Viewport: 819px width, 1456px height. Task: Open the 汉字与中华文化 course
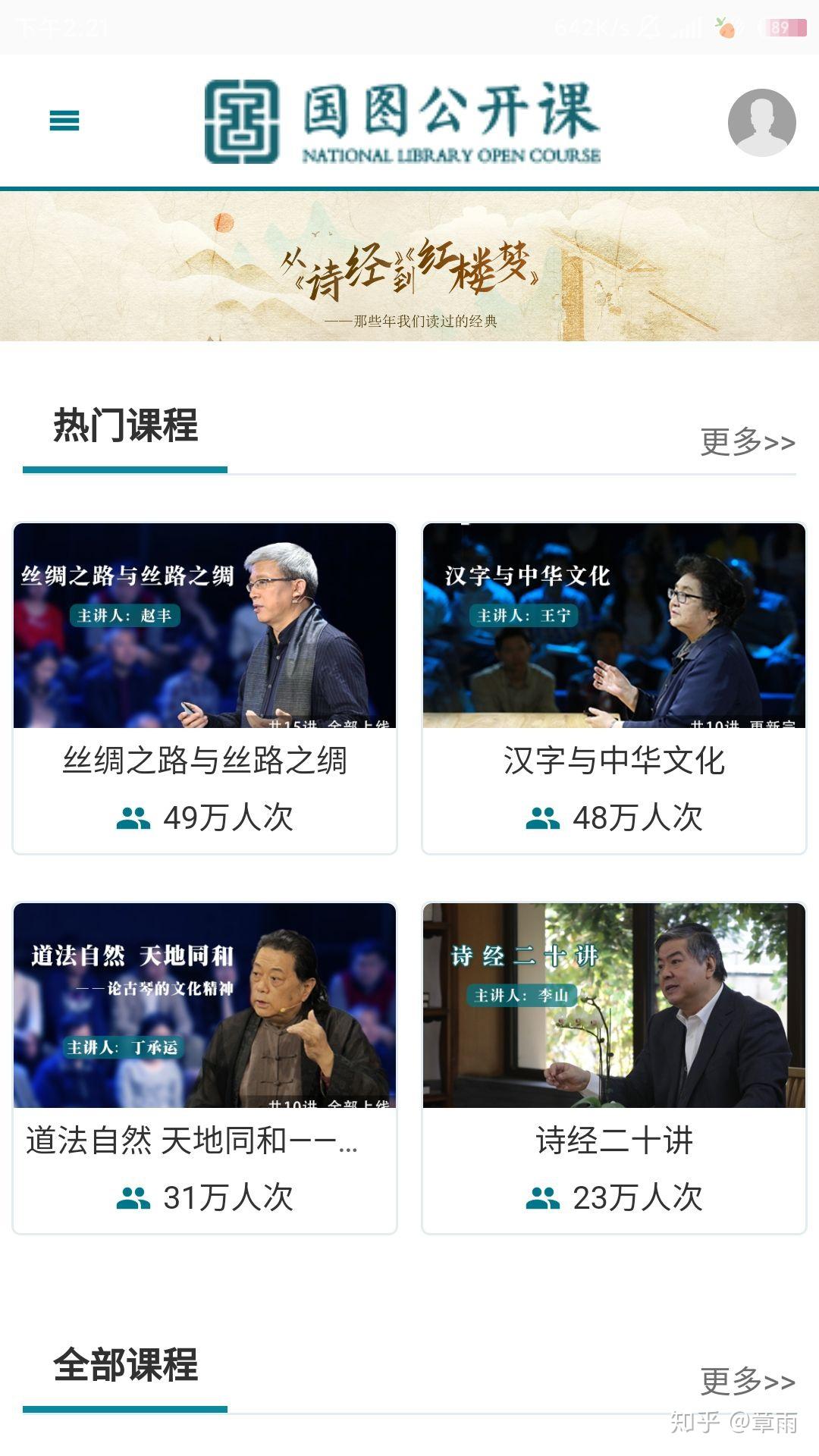pyautogui.click(x=614, y=687)
